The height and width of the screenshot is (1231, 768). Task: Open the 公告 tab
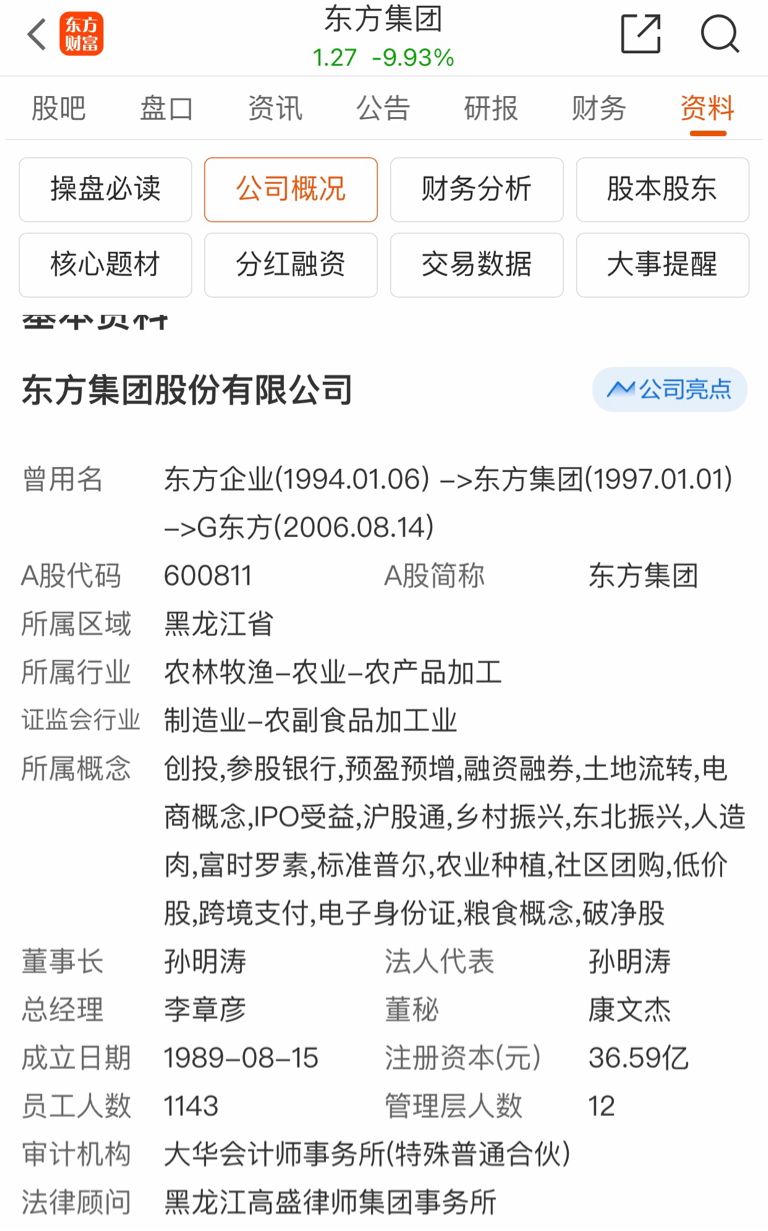point(383,108)
